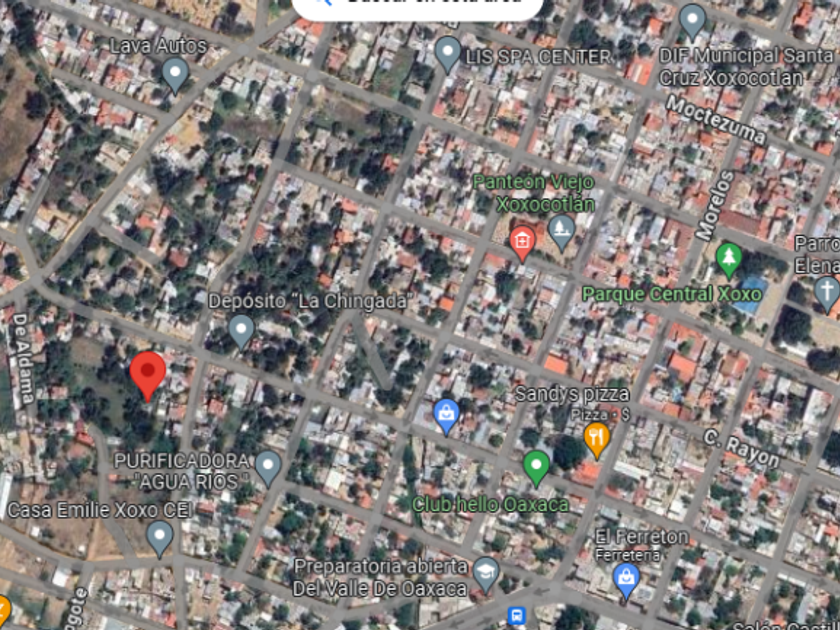
Task: Open the Parque Central Xoxo pin
Action: coord(729,259)
